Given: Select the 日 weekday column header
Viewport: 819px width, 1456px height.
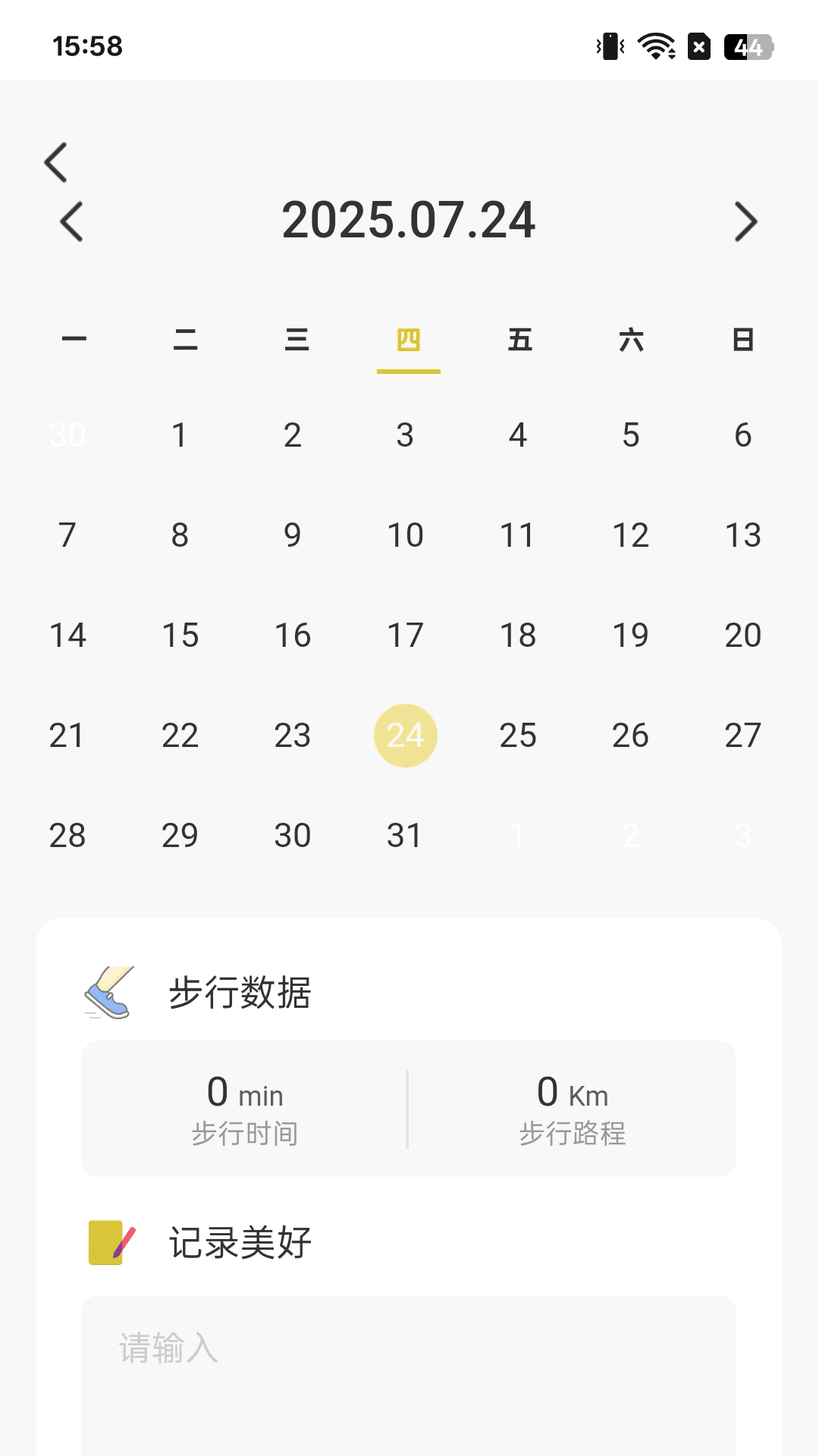Looking at the screenshot, I should tap(742, 340).
